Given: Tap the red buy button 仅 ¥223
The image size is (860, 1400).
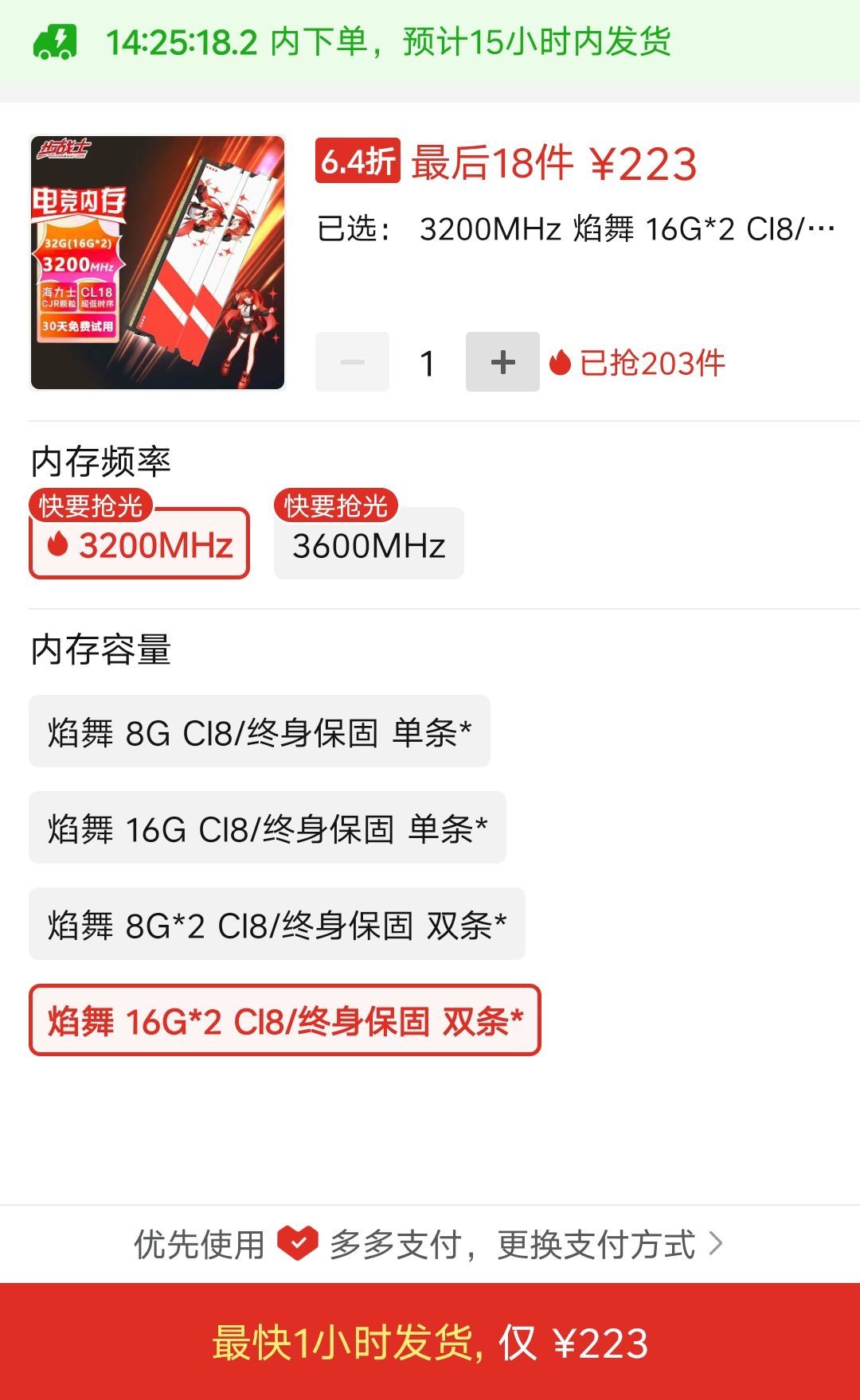Looking at the screenshot, I should [x=430, y=1342].
